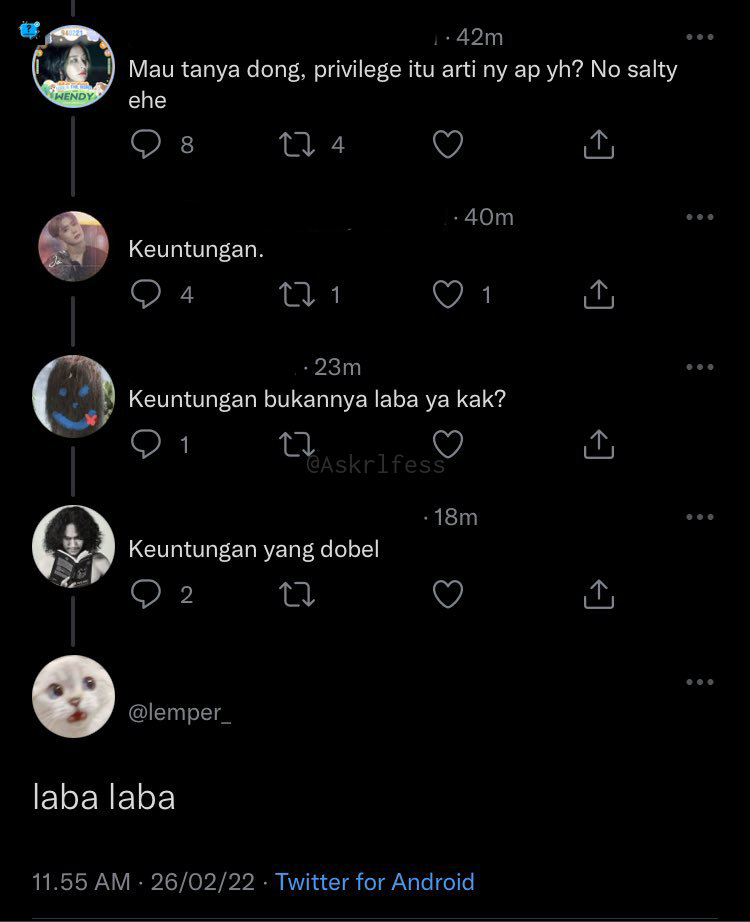Share the 'Mau tanya dong' tweet

(x=597, y=145)
